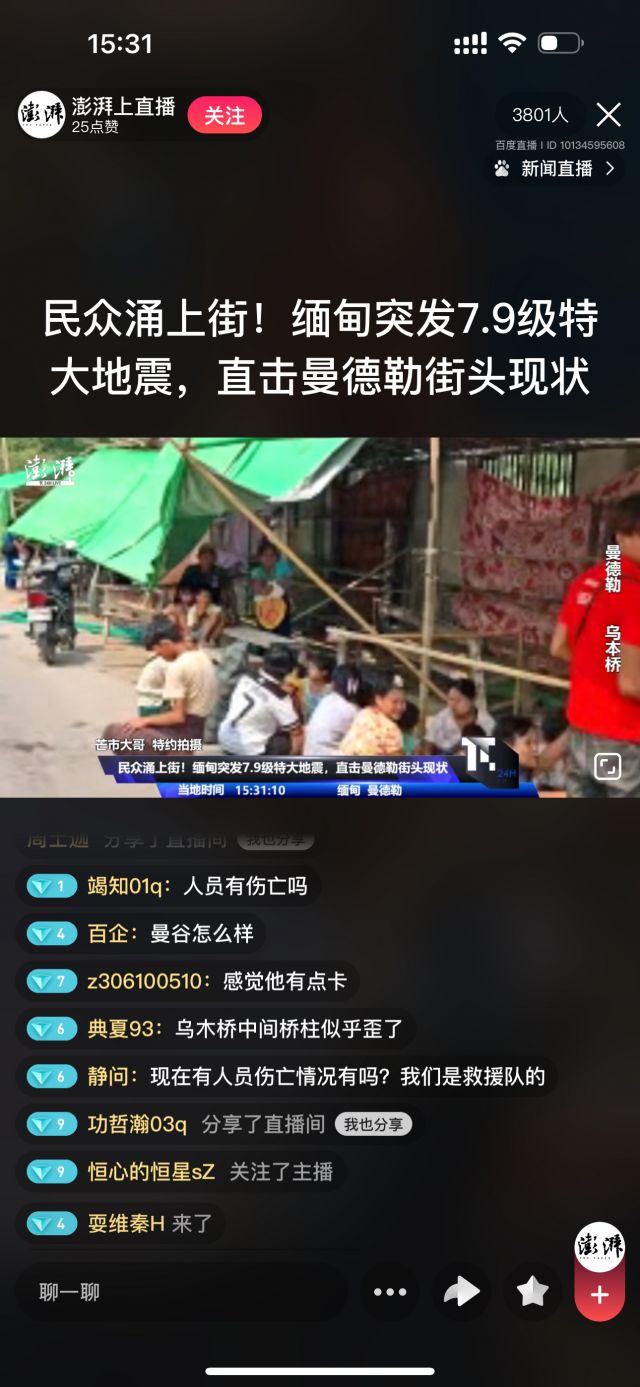Open the 澎湃上直播 host avatar
640x1387 pixels.
click(41, 115)
